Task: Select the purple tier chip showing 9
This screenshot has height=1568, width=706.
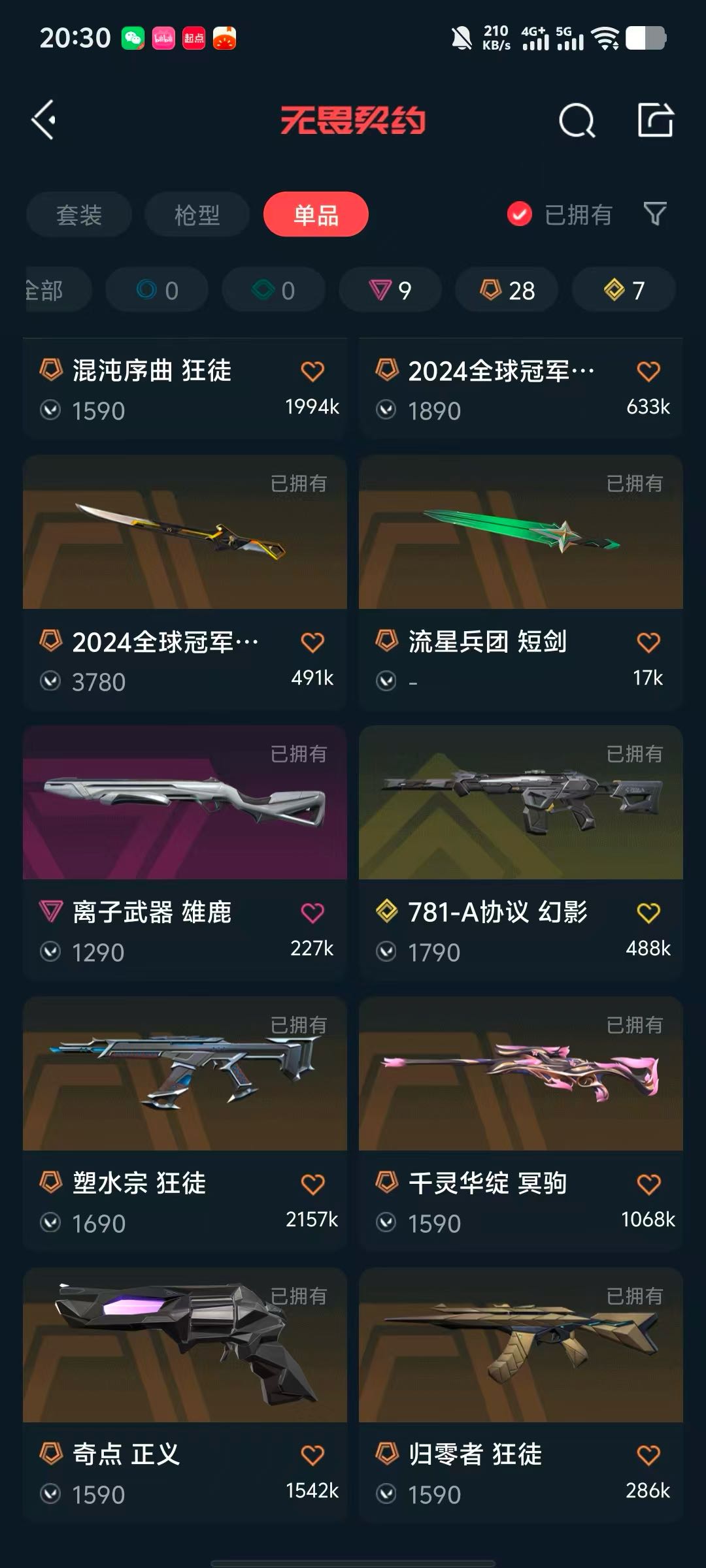Action: 390,289
